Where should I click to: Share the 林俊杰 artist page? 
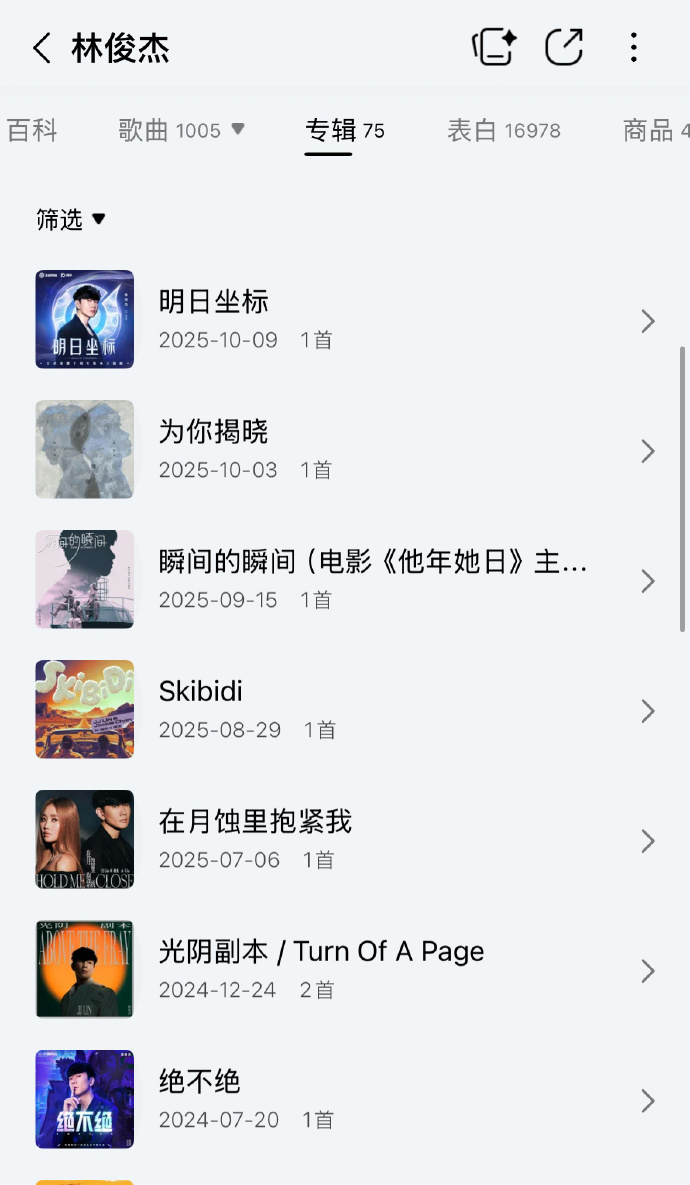(x=564, y=47)
